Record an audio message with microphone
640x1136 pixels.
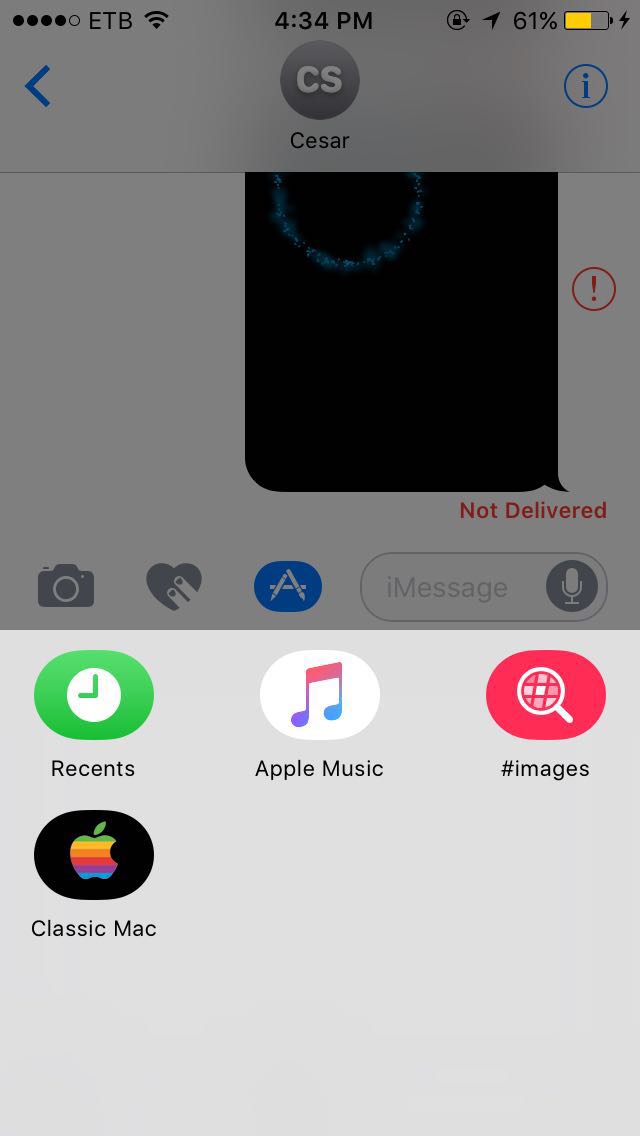click(572, 587)
